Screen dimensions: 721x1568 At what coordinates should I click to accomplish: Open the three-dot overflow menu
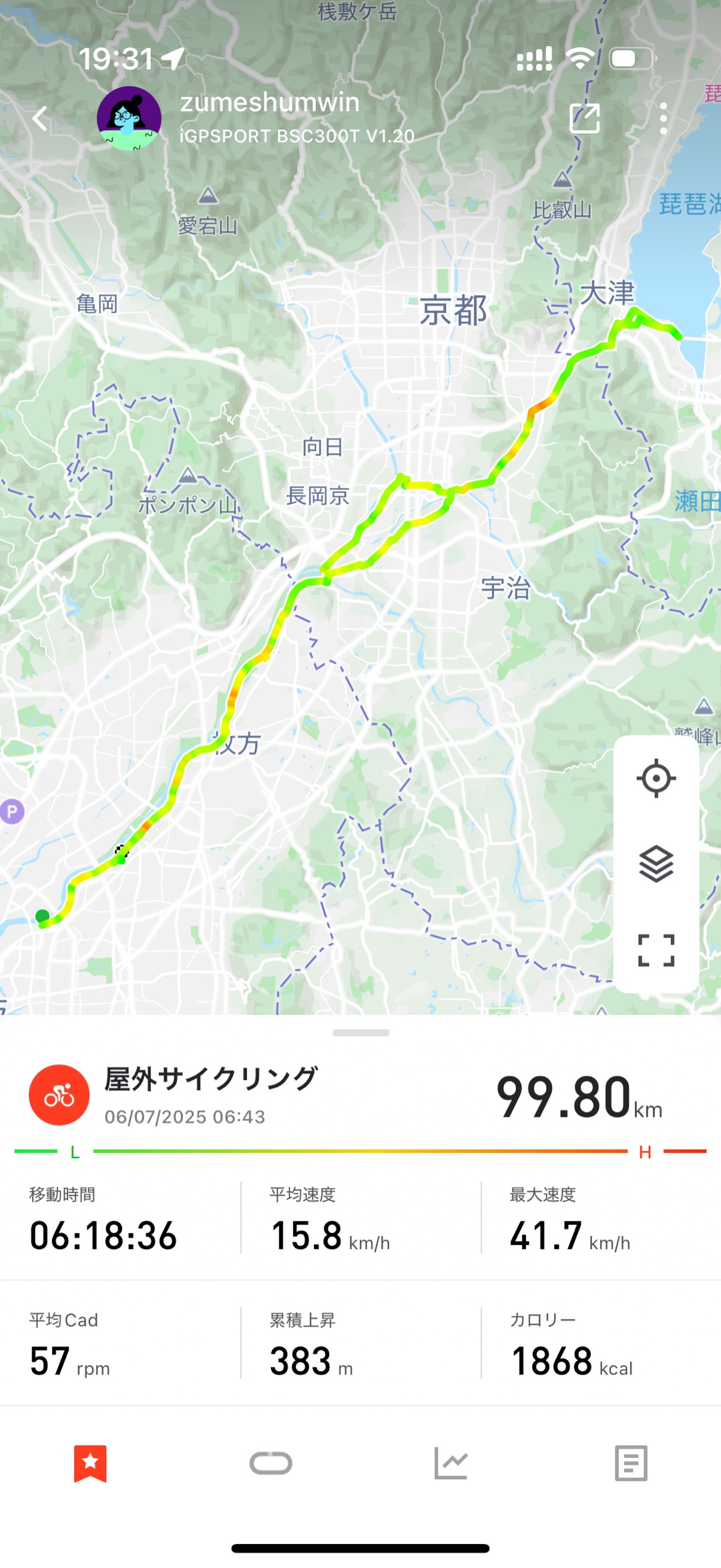pyautogui.click(x=663, y=119)
